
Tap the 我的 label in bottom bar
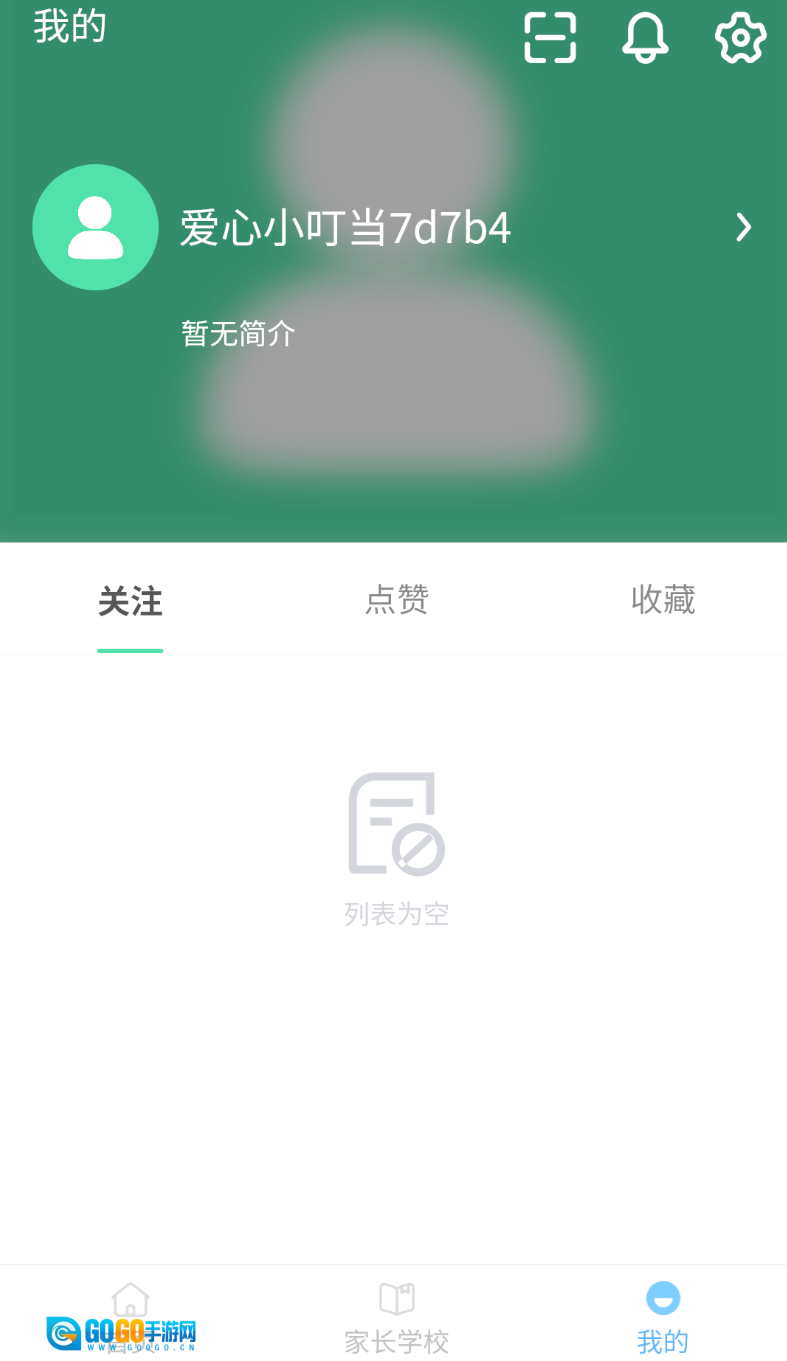tap(662, 1342)
